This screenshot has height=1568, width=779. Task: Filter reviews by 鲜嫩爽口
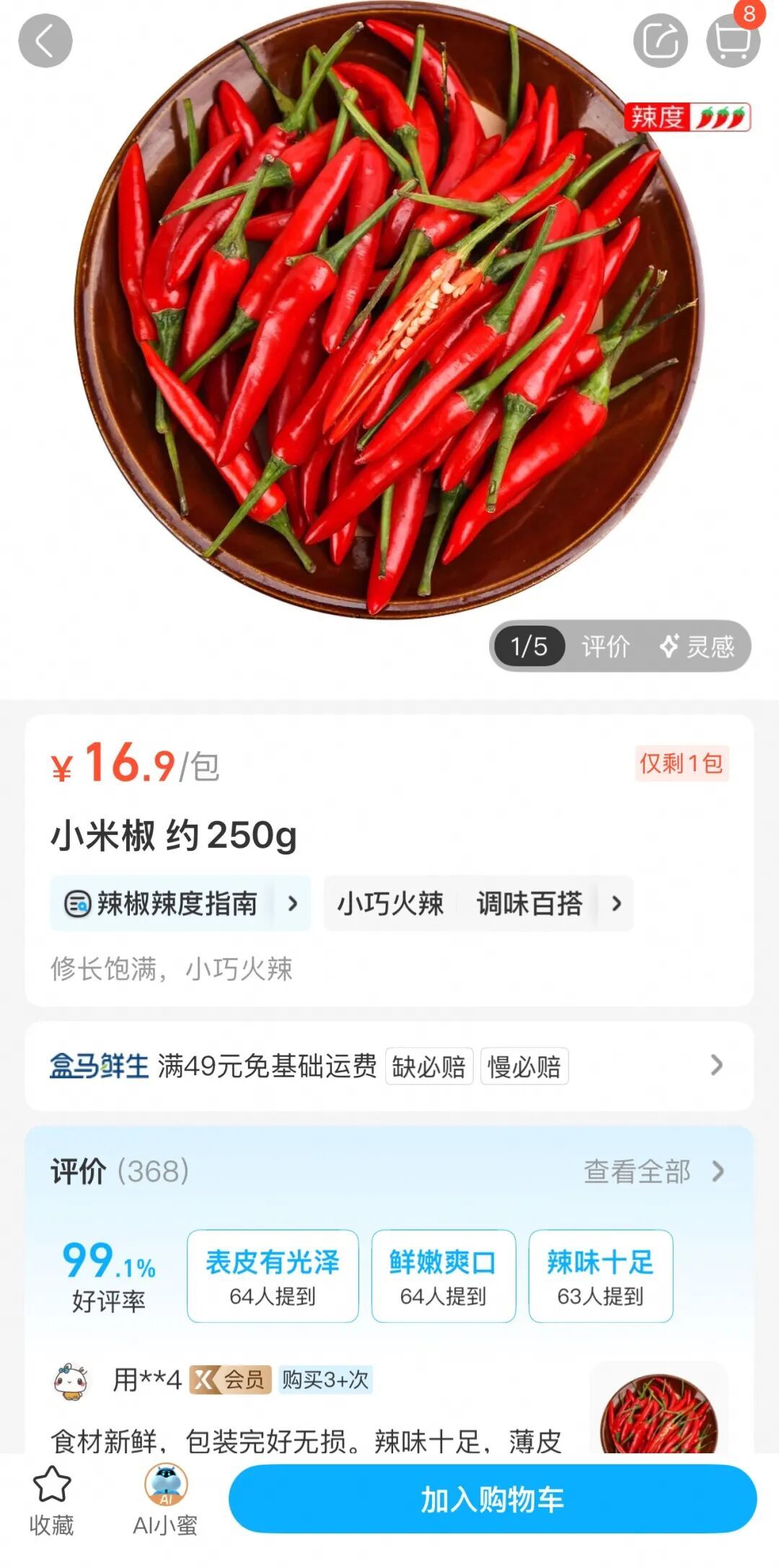click(x=443, y=1276)
